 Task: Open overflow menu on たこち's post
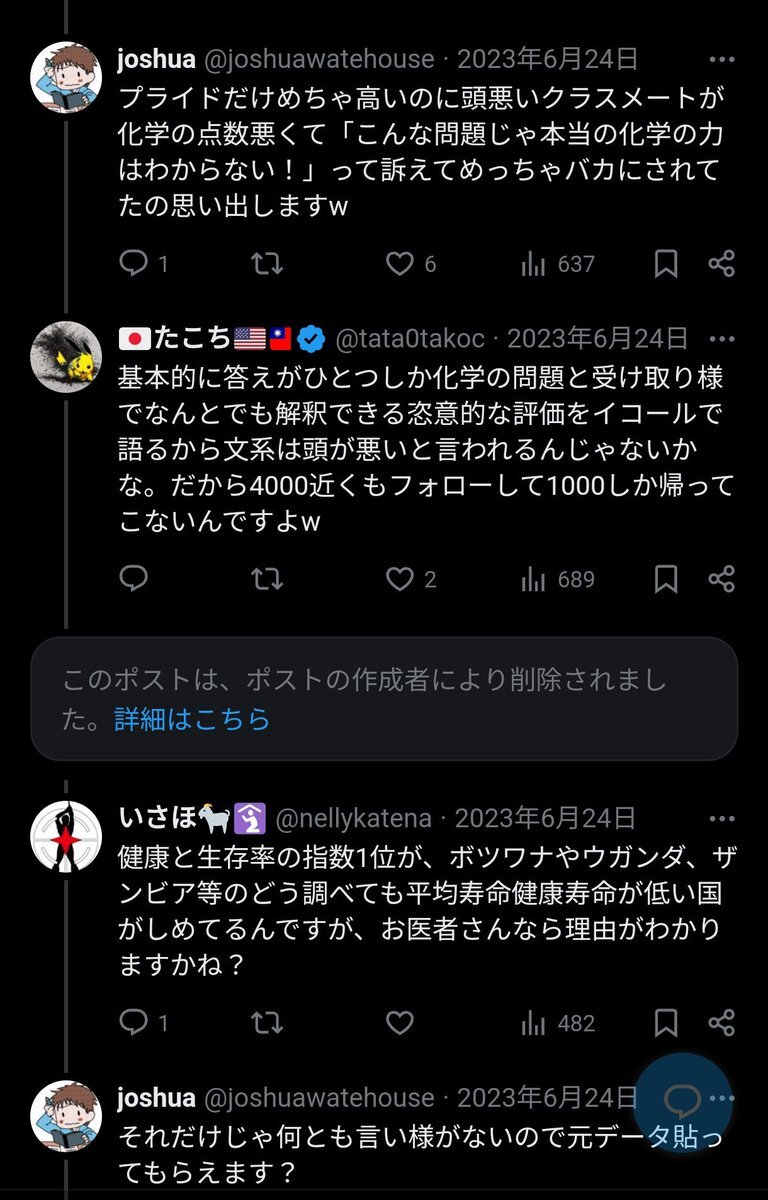720,339
